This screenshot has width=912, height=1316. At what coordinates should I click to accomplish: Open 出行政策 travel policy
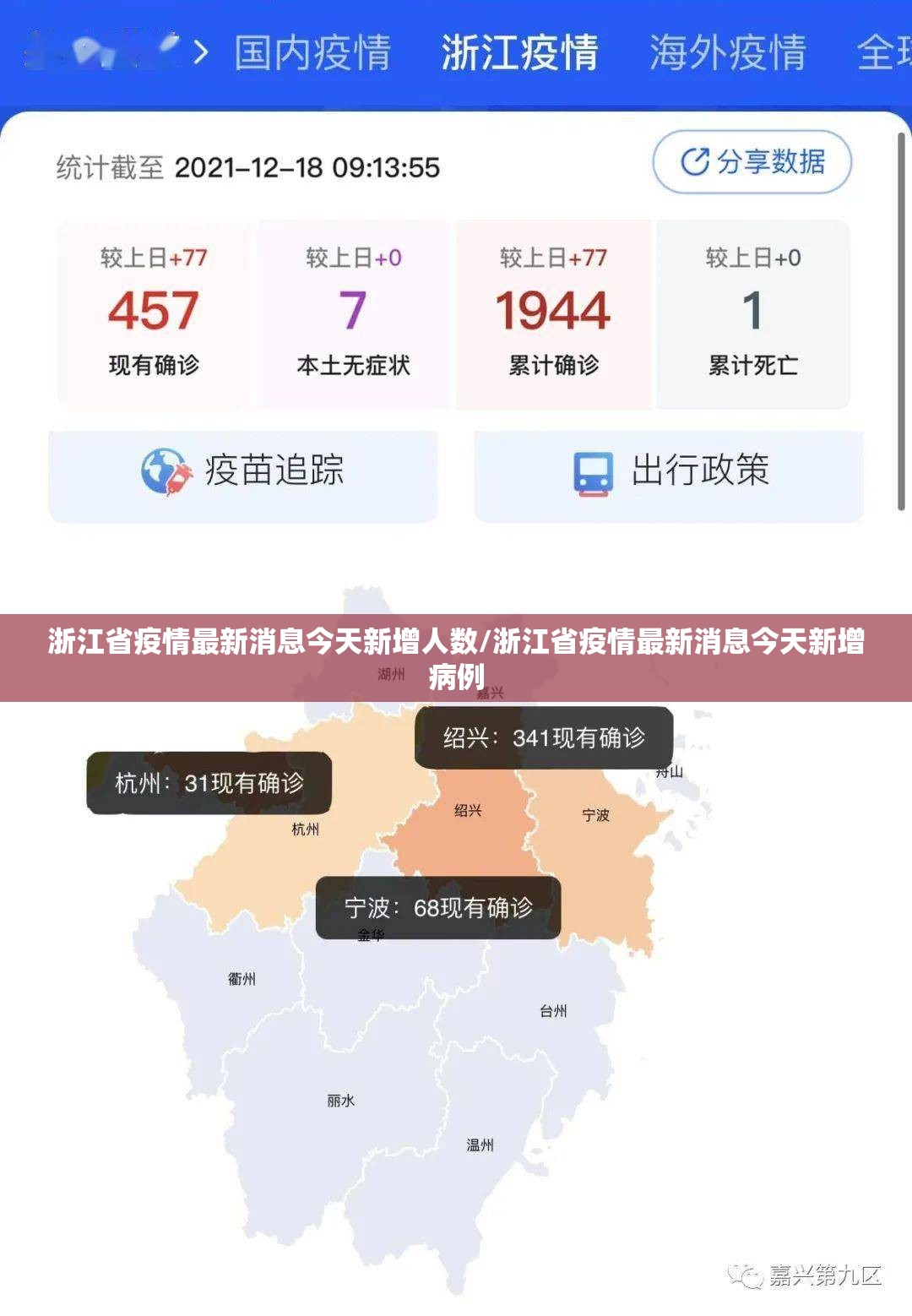pos(669,470)
